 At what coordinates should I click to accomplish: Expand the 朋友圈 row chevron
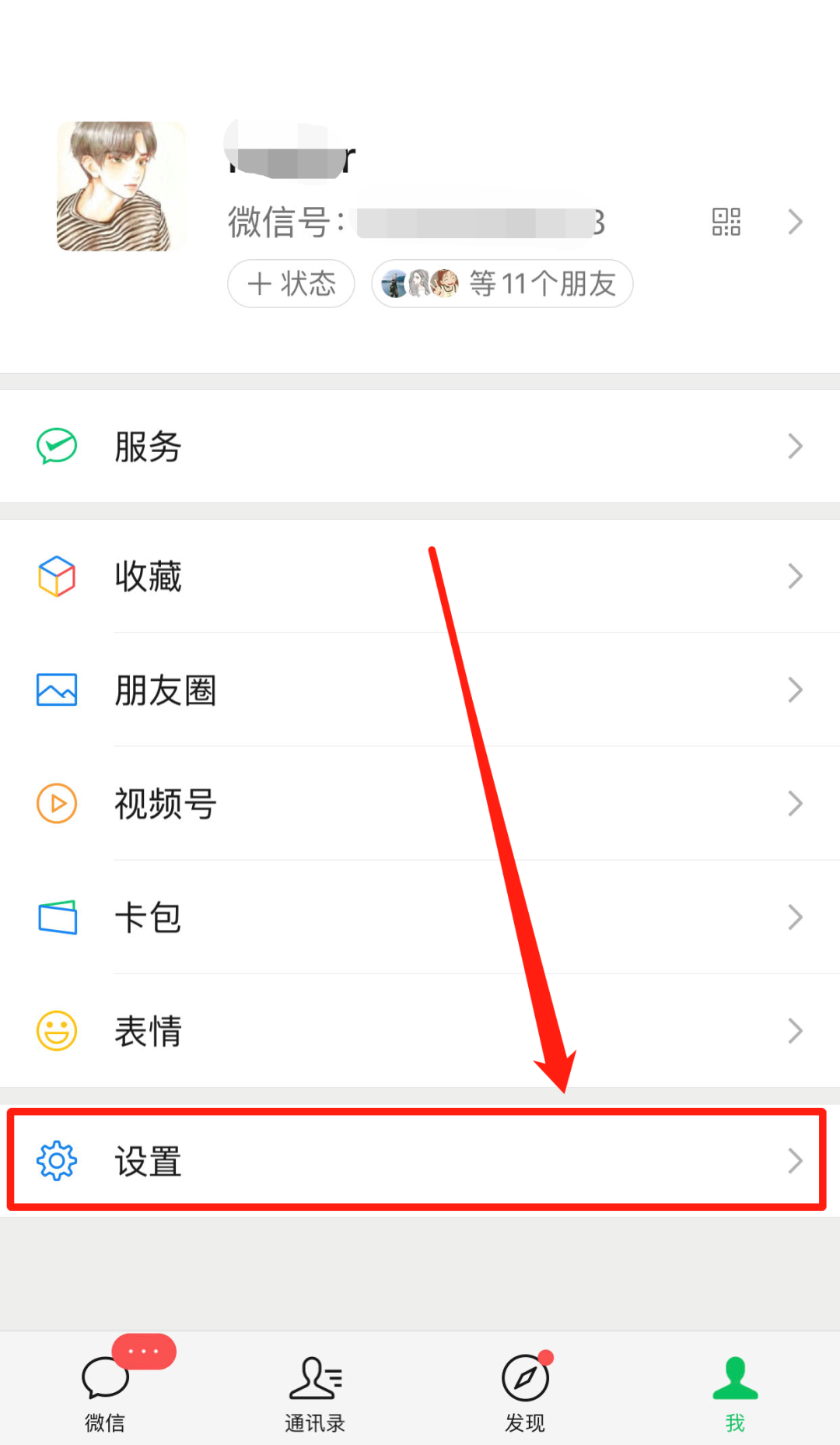tap(795, 689)
